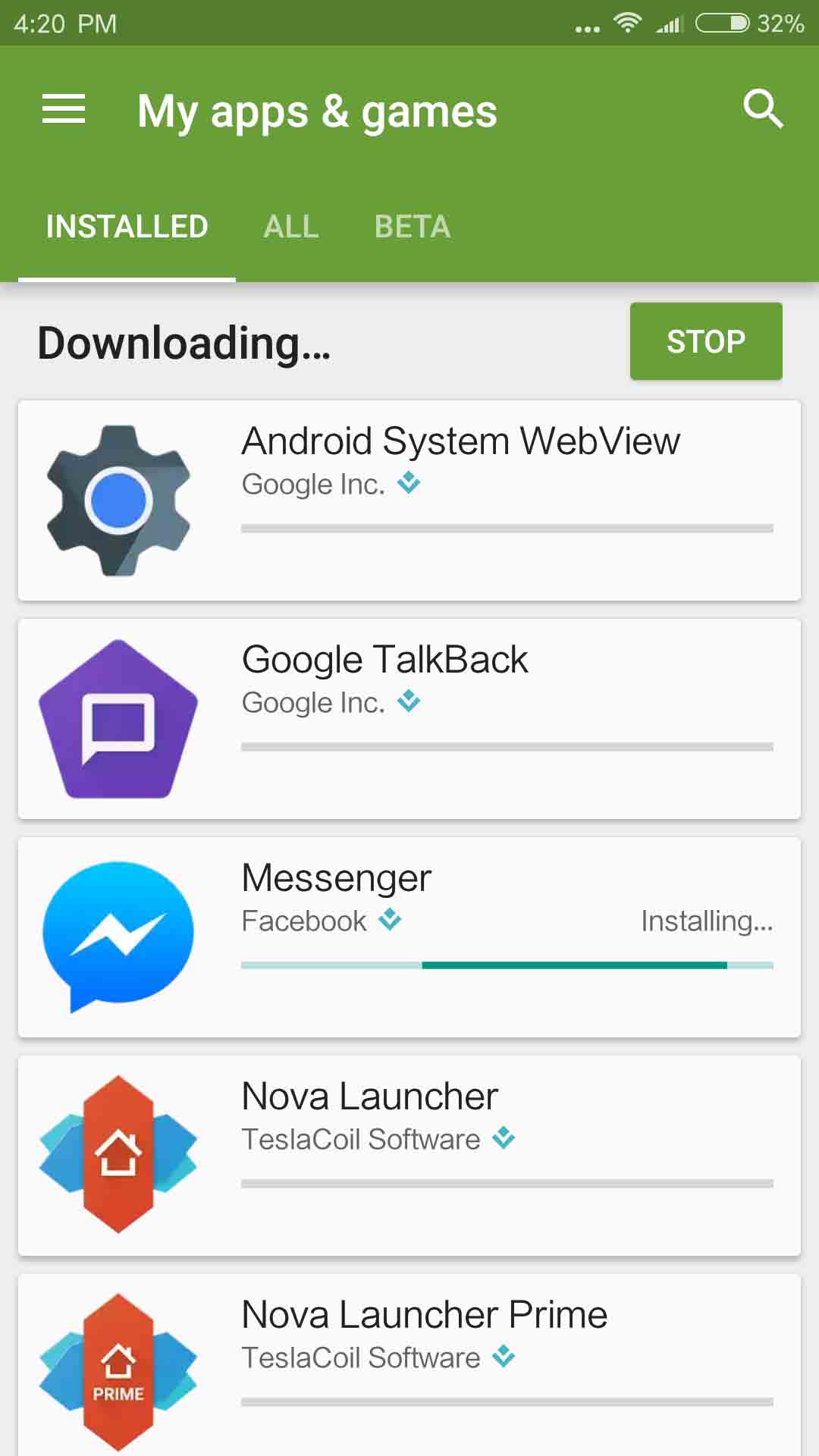Open the hamburger navigation drawer
The width and height of the screenshot is (819, 1456).
pos(64,109)
